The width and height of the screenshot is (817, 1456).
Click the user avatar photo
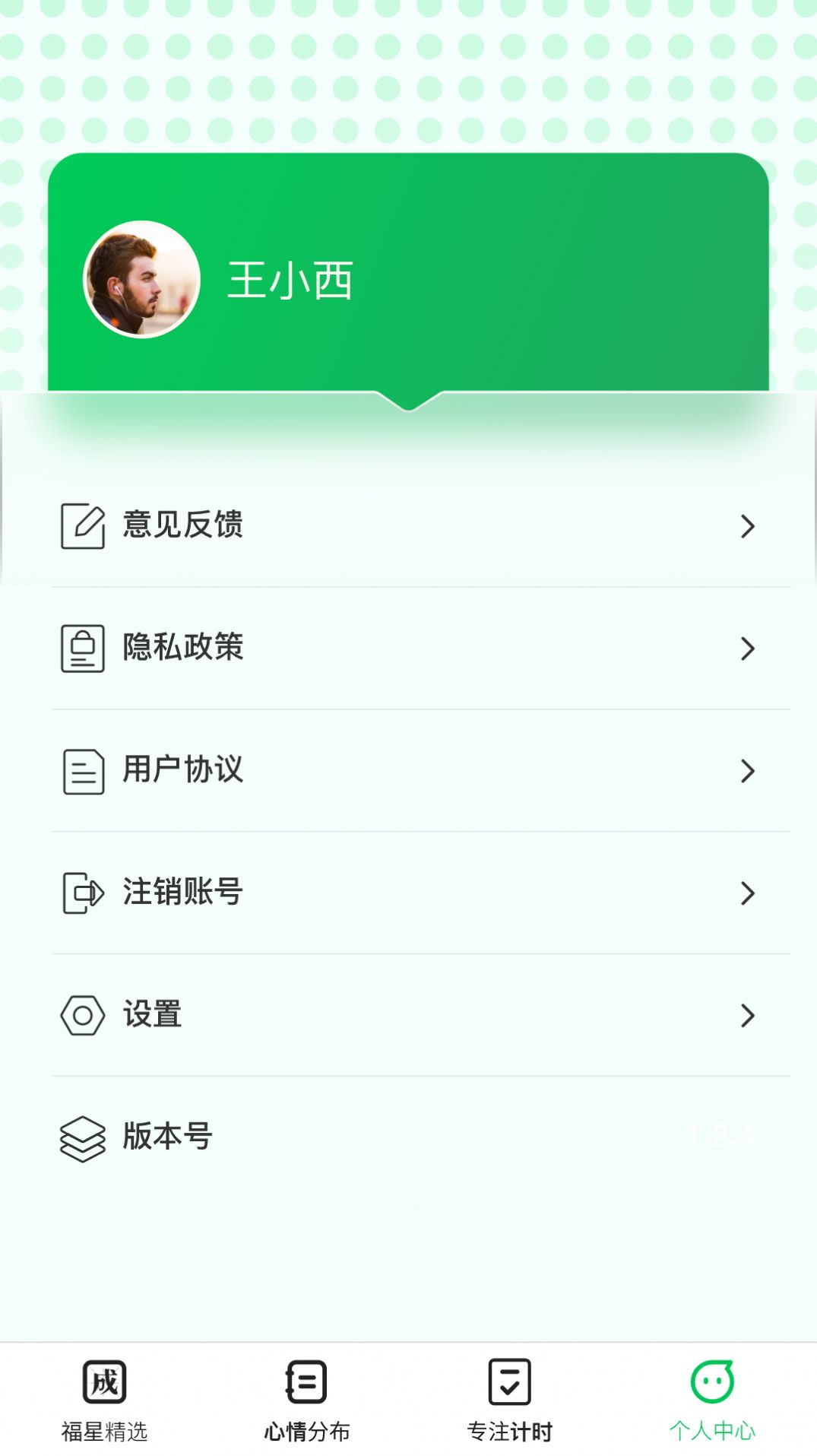141,279
